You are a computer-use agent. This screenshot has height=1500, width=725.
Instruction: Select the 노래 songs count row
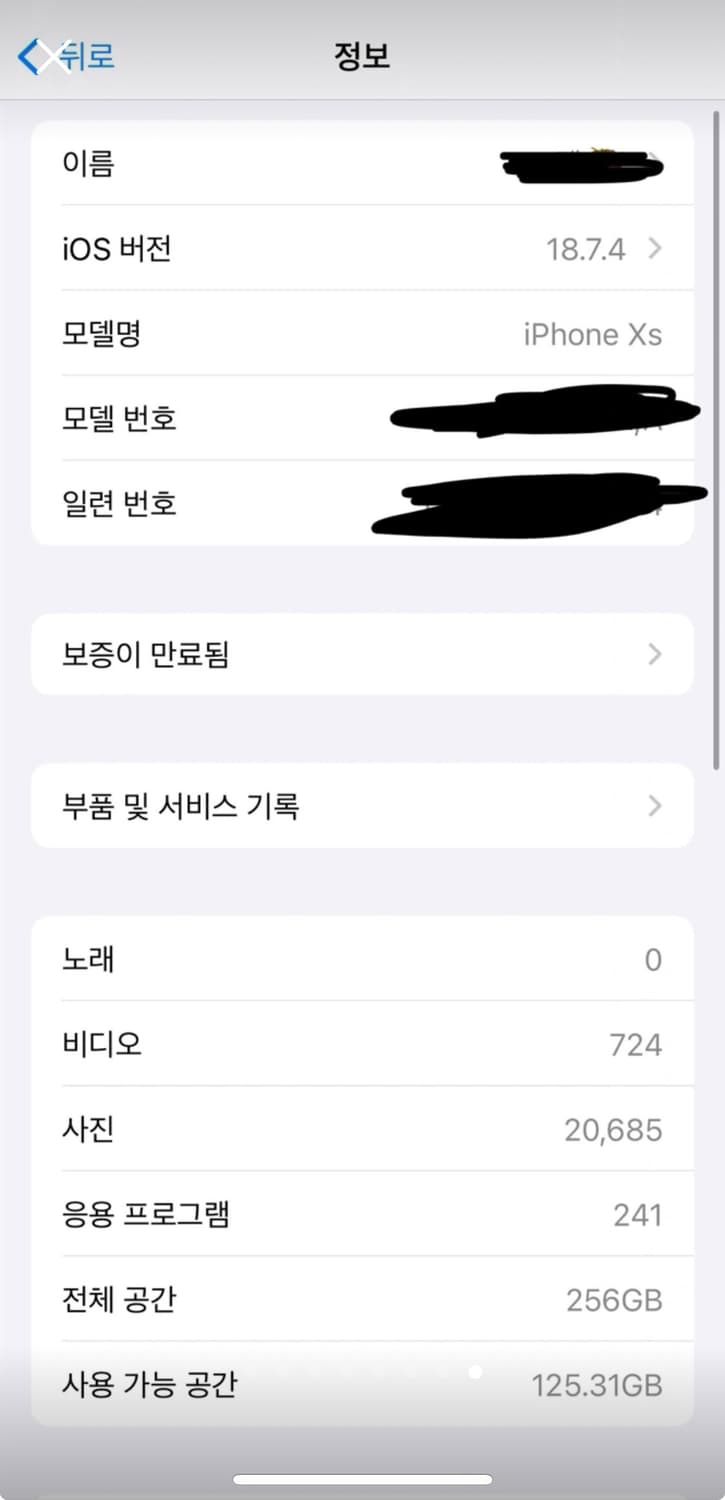[x=360, y=959]
